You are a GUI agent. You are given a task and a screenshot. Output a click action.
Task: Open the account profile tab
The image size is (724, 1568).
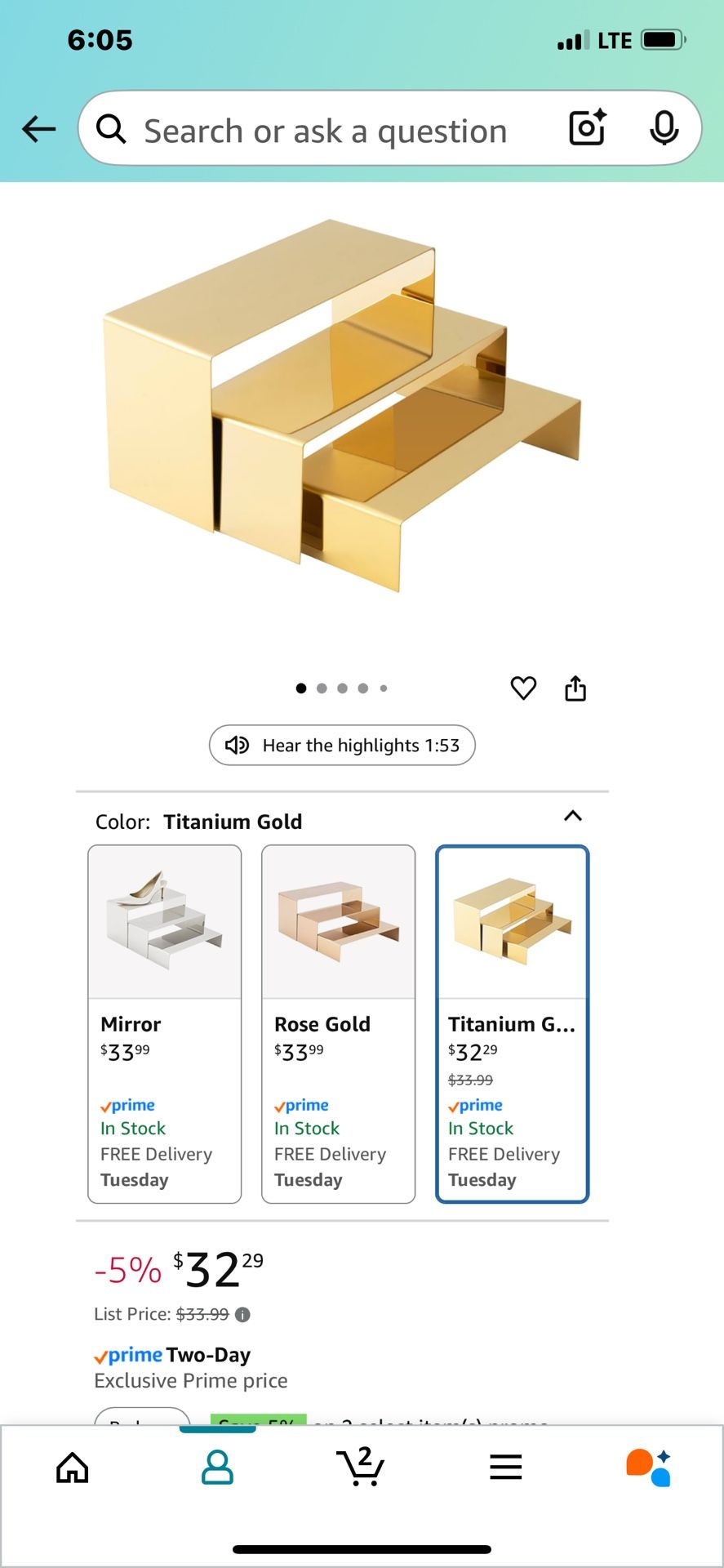(x=217, y=1468)
